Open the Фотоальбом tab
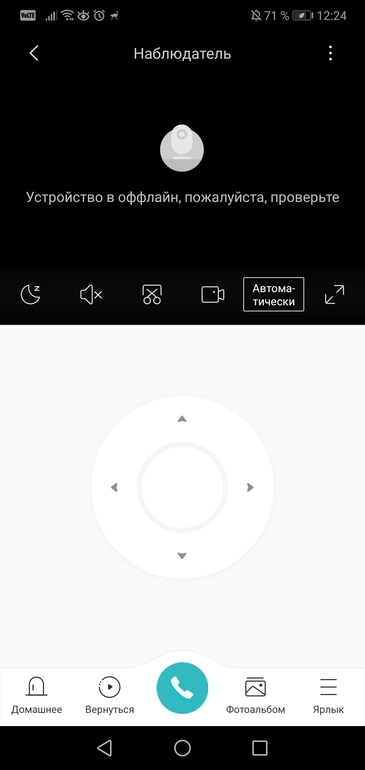This screenshot has height=770, width=365. coord(255,695)
